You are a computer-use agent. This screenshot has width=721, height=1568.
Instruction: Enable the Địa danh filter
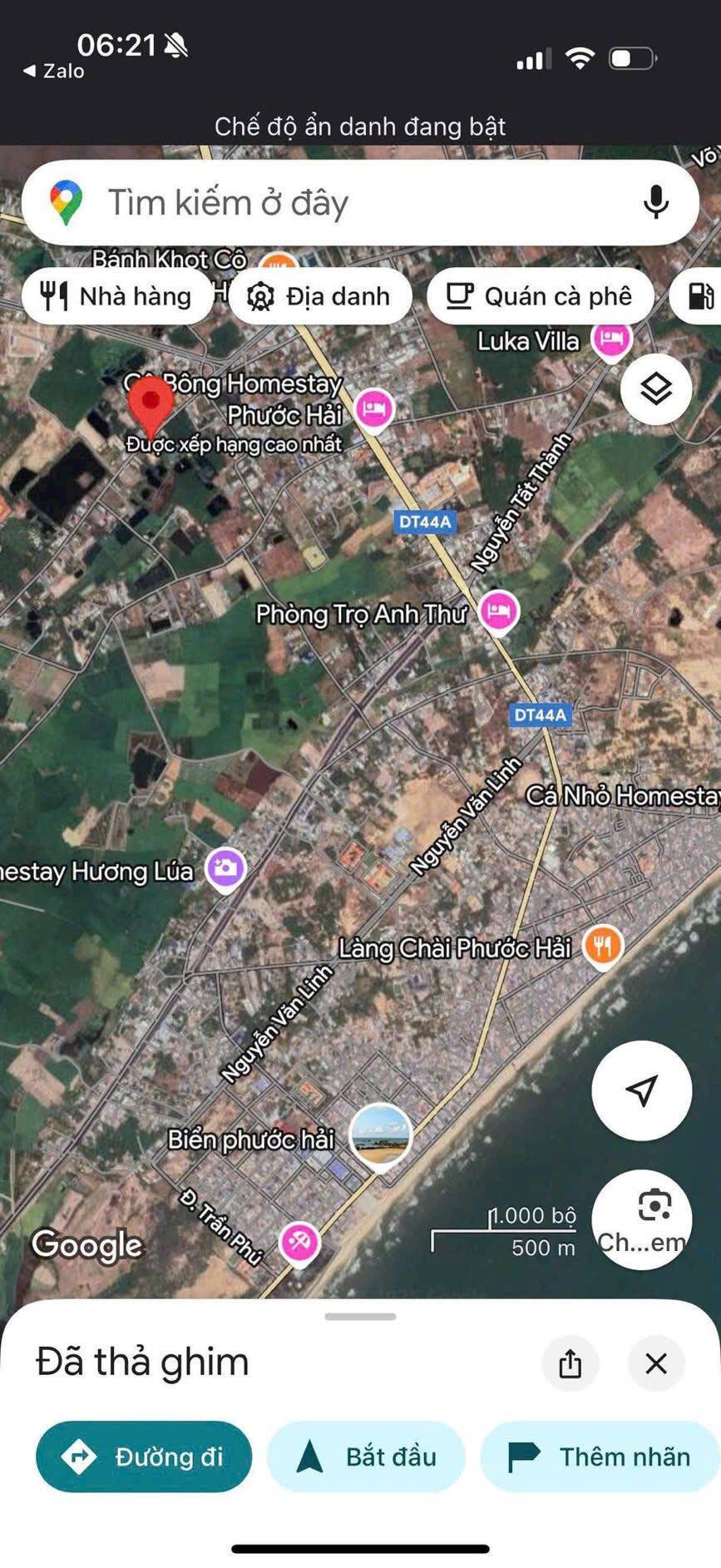coord(319,295)
